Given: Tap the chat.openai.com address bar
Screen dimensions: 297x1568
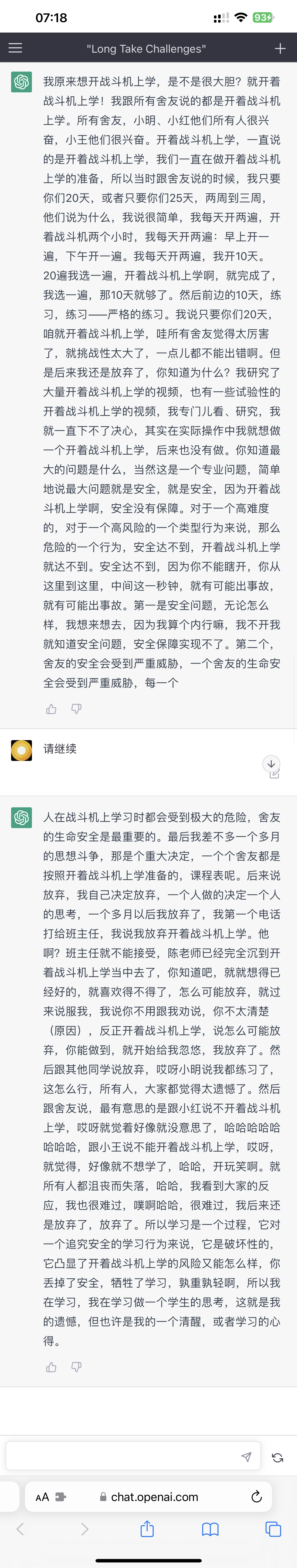Looking at the screenshot, I should (x=149, y=1497).
